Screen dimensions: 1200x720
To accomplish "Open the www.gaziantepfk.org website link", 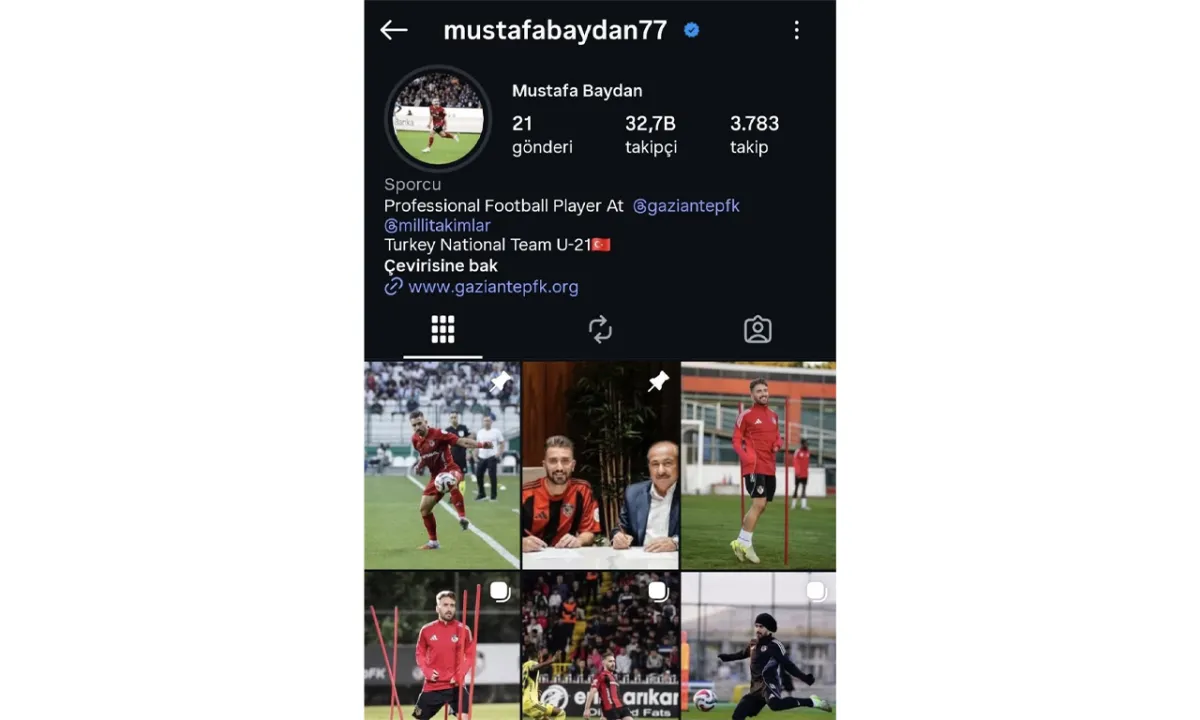I will pyautogui.click(x=493, y=287).
